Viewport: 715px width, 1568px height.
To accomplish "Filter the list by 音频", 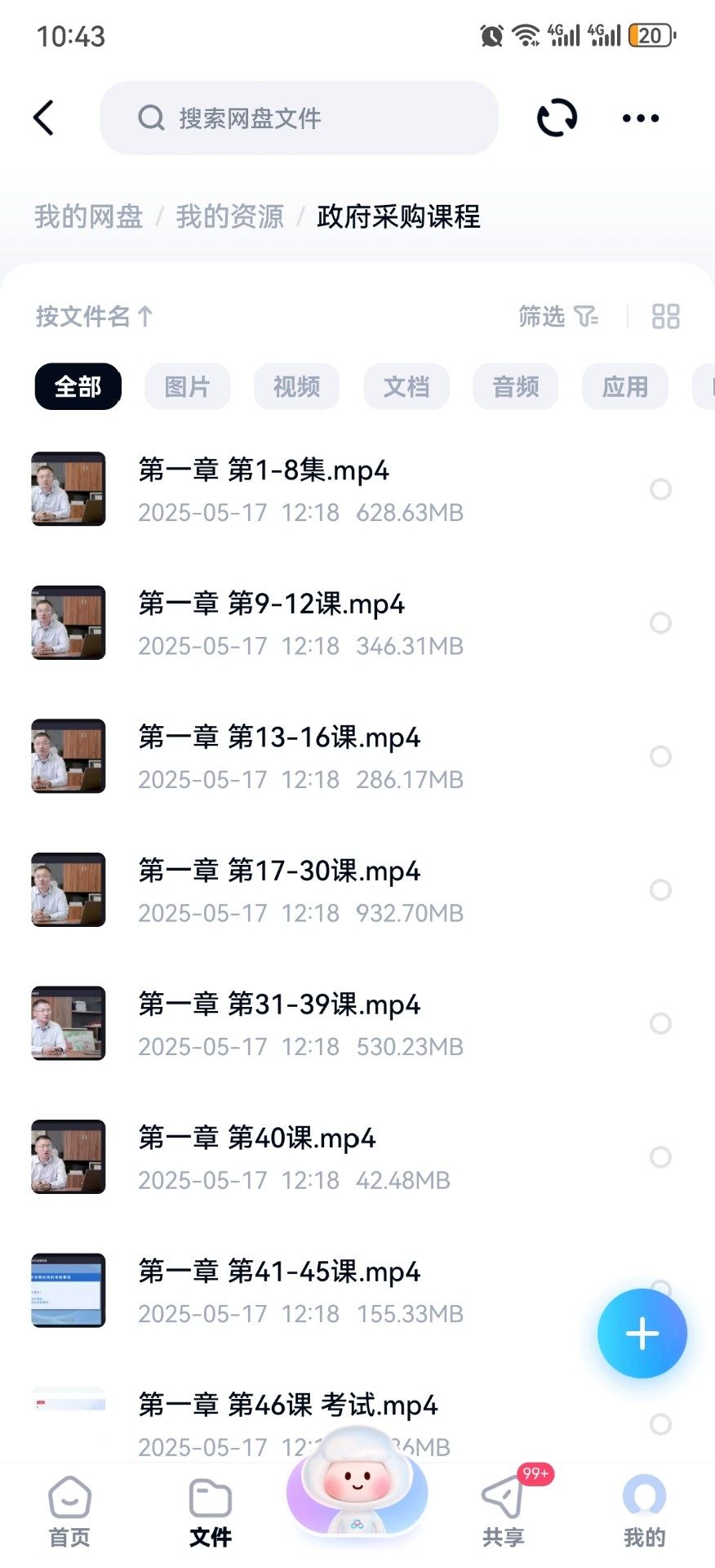I will click(x=516, y=386).
